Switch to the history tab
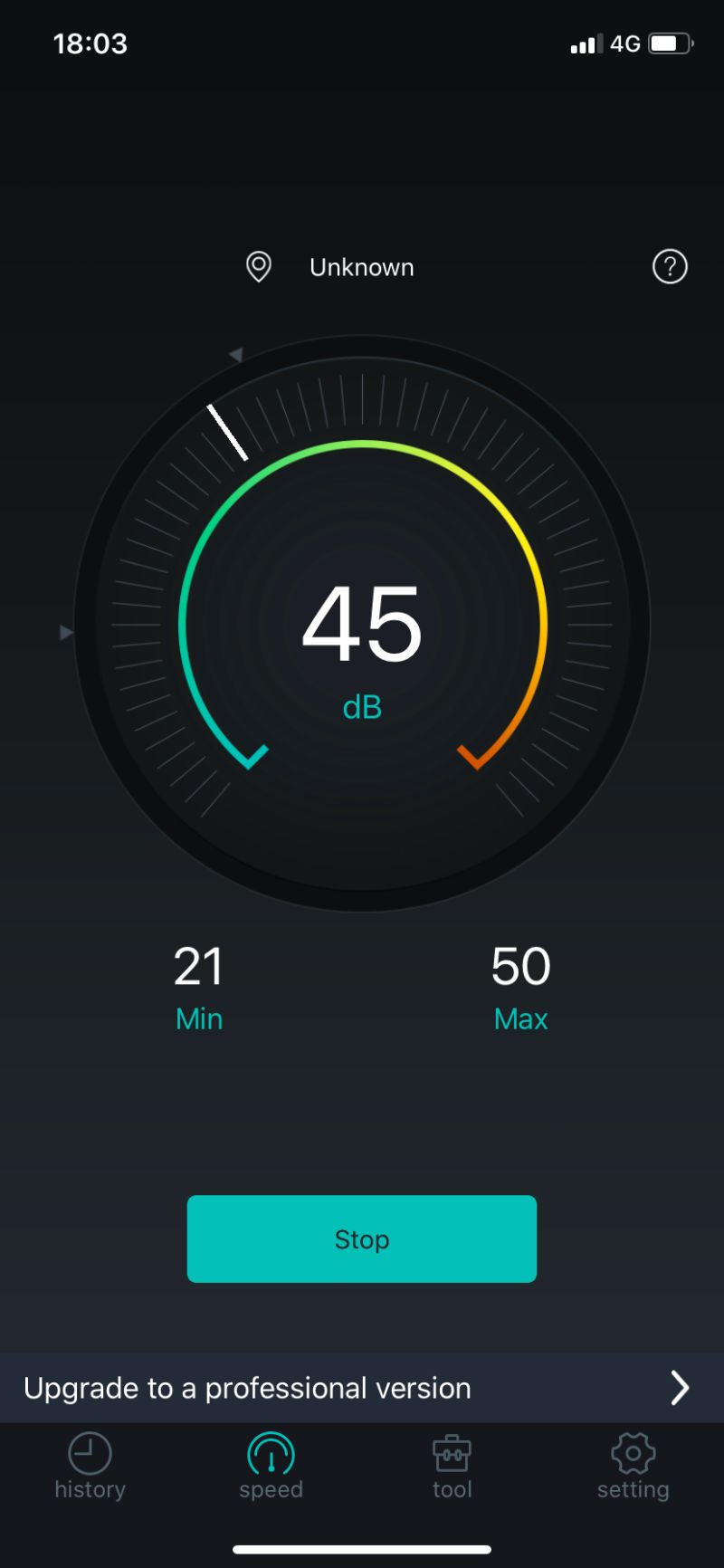The image size is (724, 1568). [90, 1467]
